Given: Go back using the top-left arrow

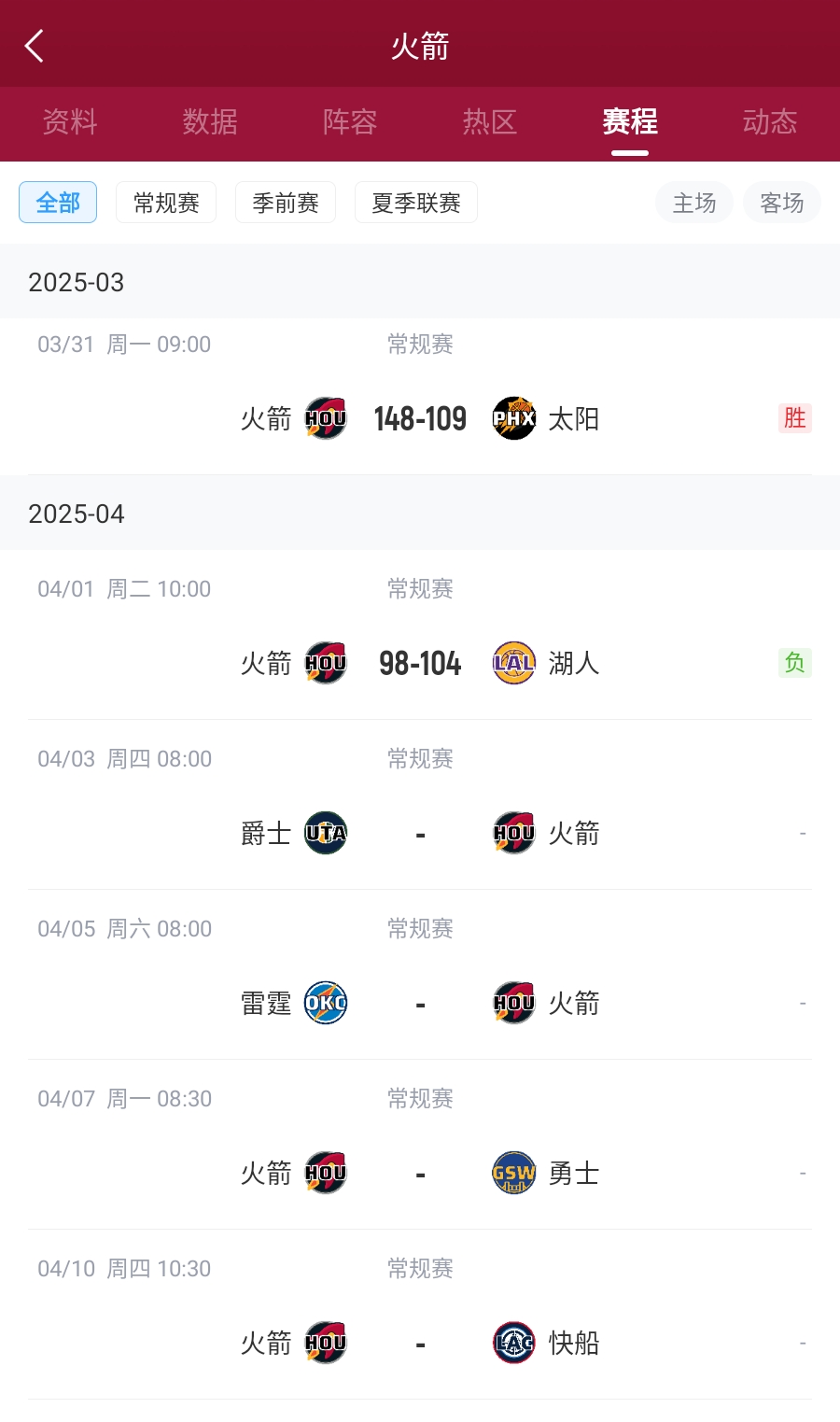Looking at the screenshot, I should click(35, 45).
